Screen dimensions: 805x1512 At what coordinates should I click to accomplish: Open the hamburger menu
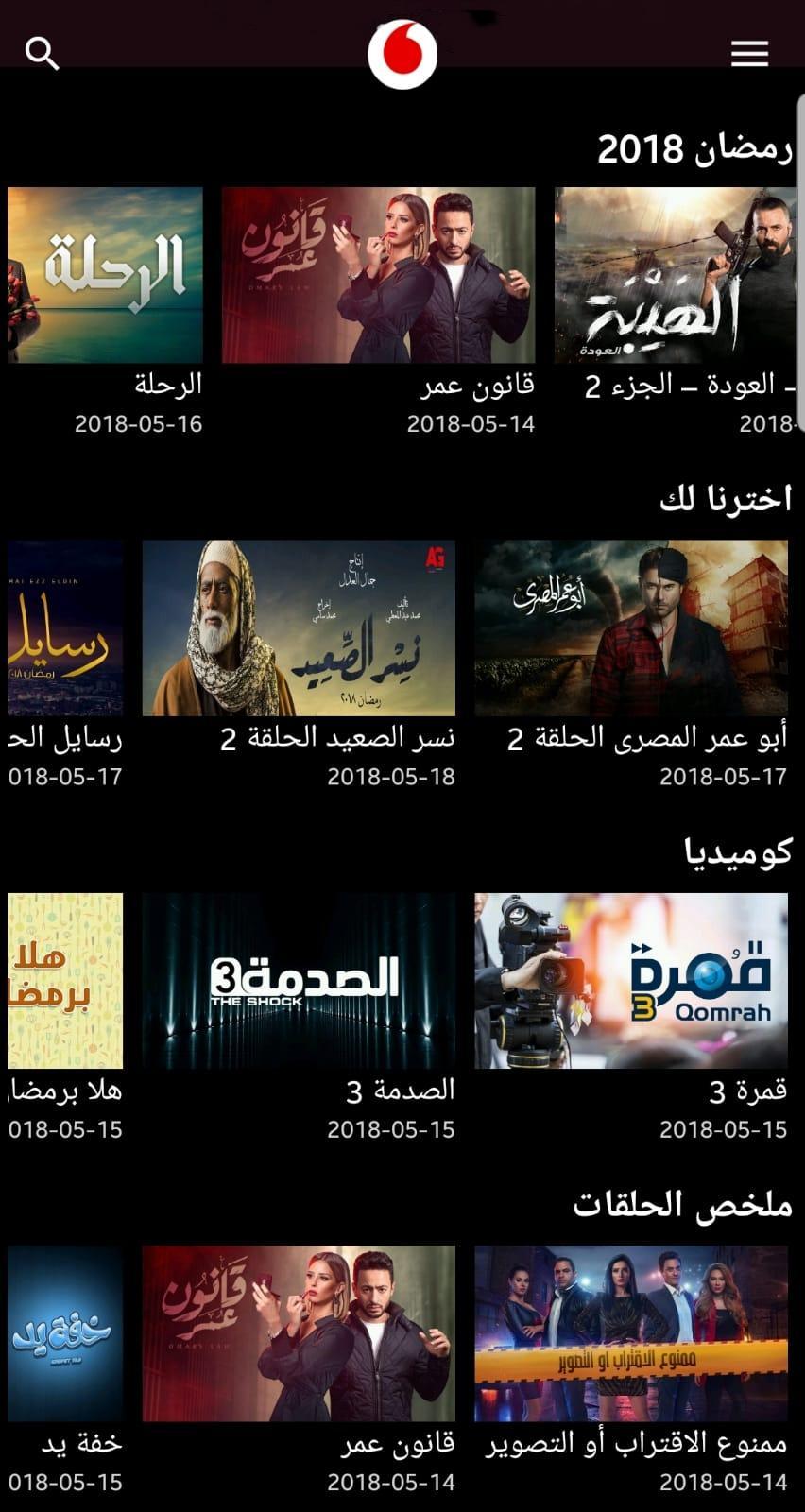[749, 54]
